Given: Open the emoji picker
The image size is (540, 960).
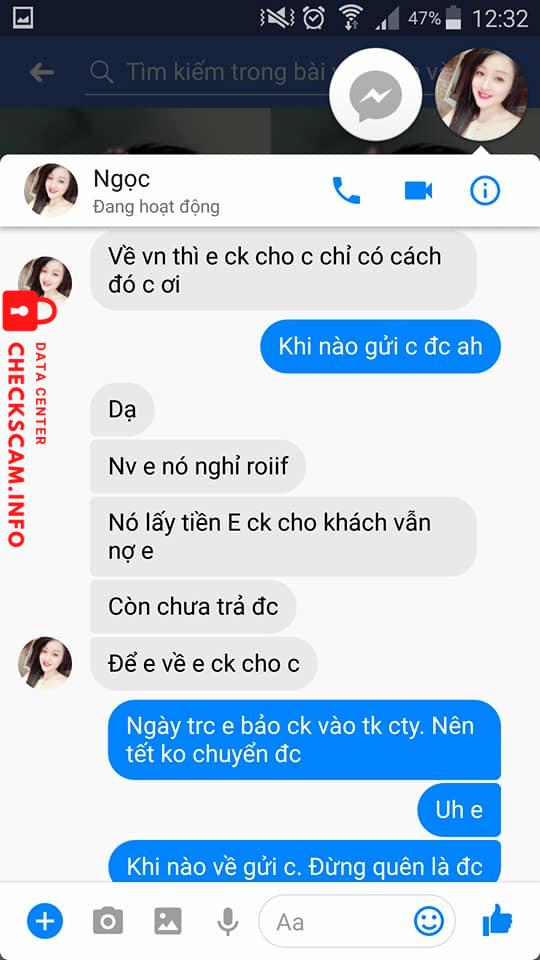Looking at the screenshot, I should click(429, 921).
